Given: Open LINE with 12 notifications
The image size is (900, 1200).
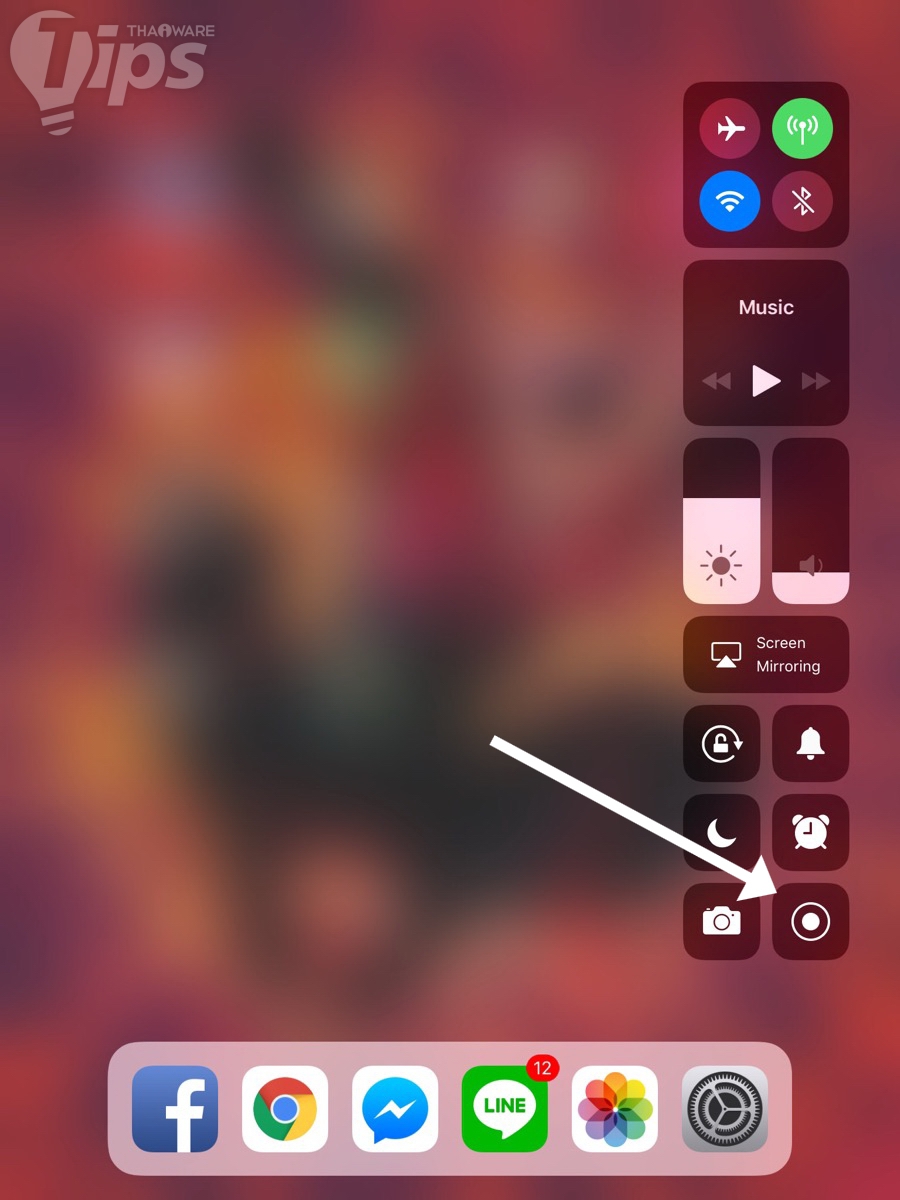Looking at the screenshot, I should click(x=505, y=1108).
